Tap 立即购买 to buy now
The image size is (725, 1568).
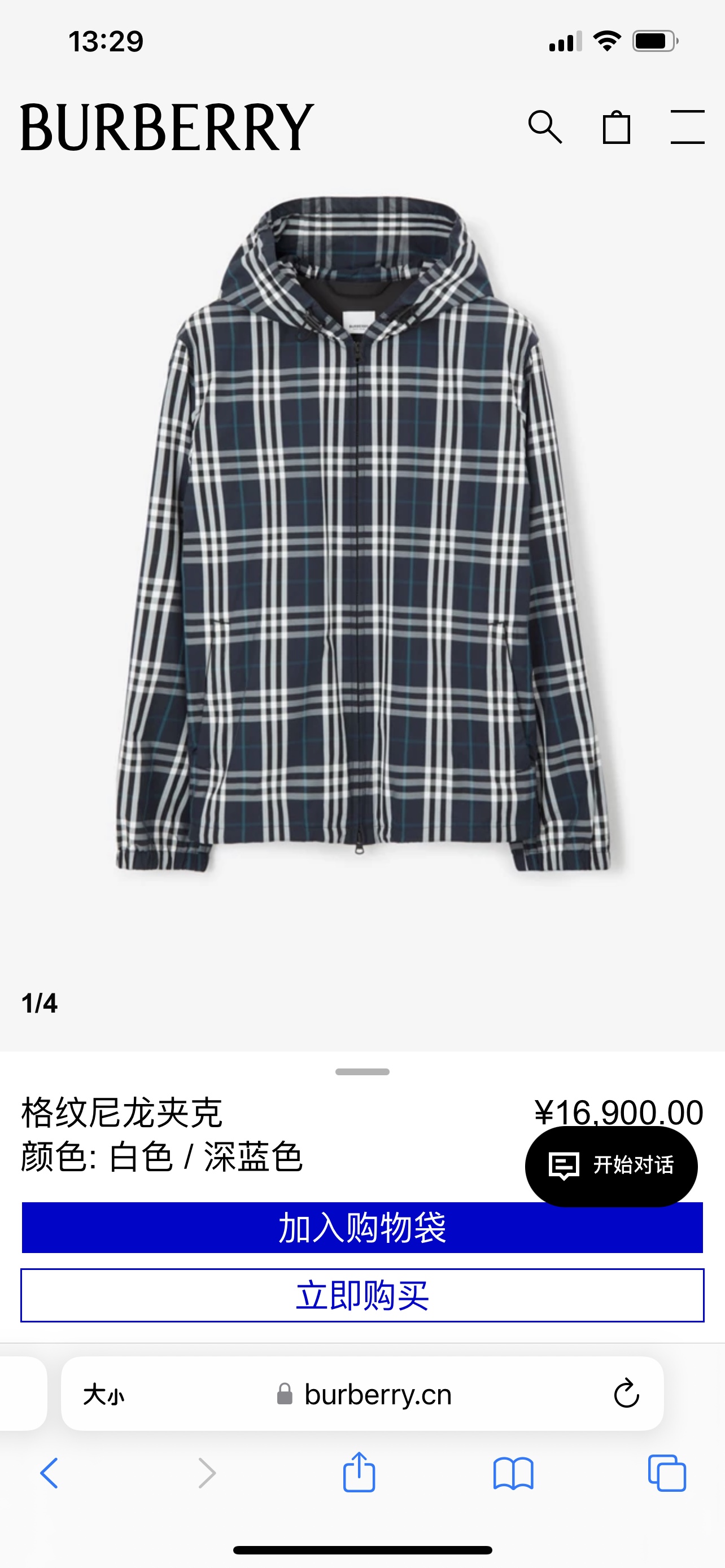coord(362,1295)
